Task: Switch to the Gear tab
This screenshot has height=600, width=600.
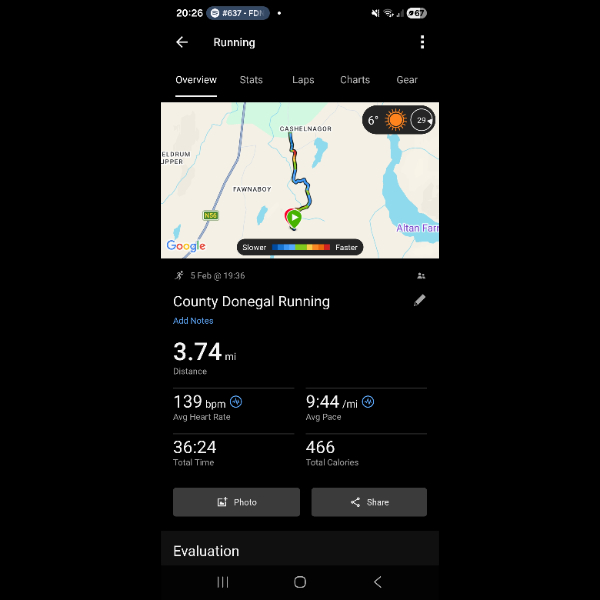Action: click(407, 80)
